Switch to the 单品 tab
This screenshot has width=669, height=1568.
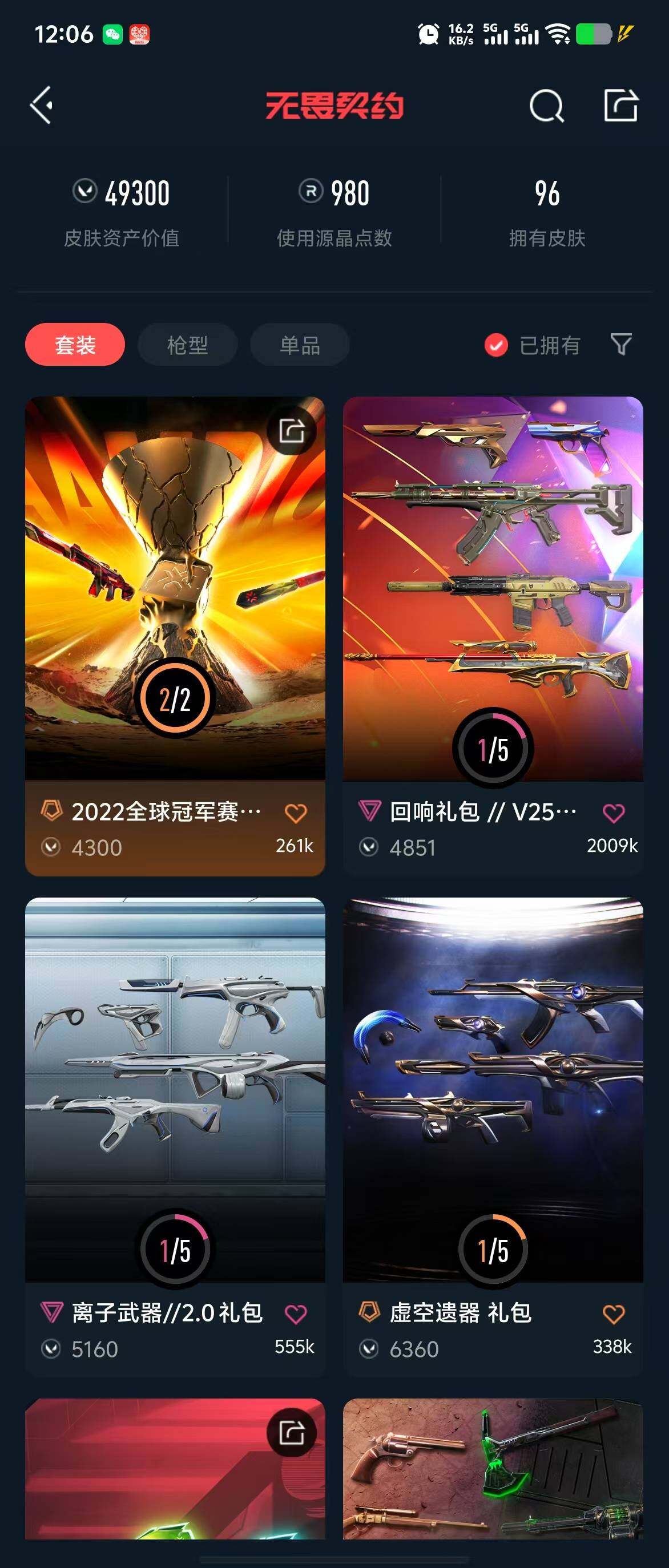(x=300, y=345)
